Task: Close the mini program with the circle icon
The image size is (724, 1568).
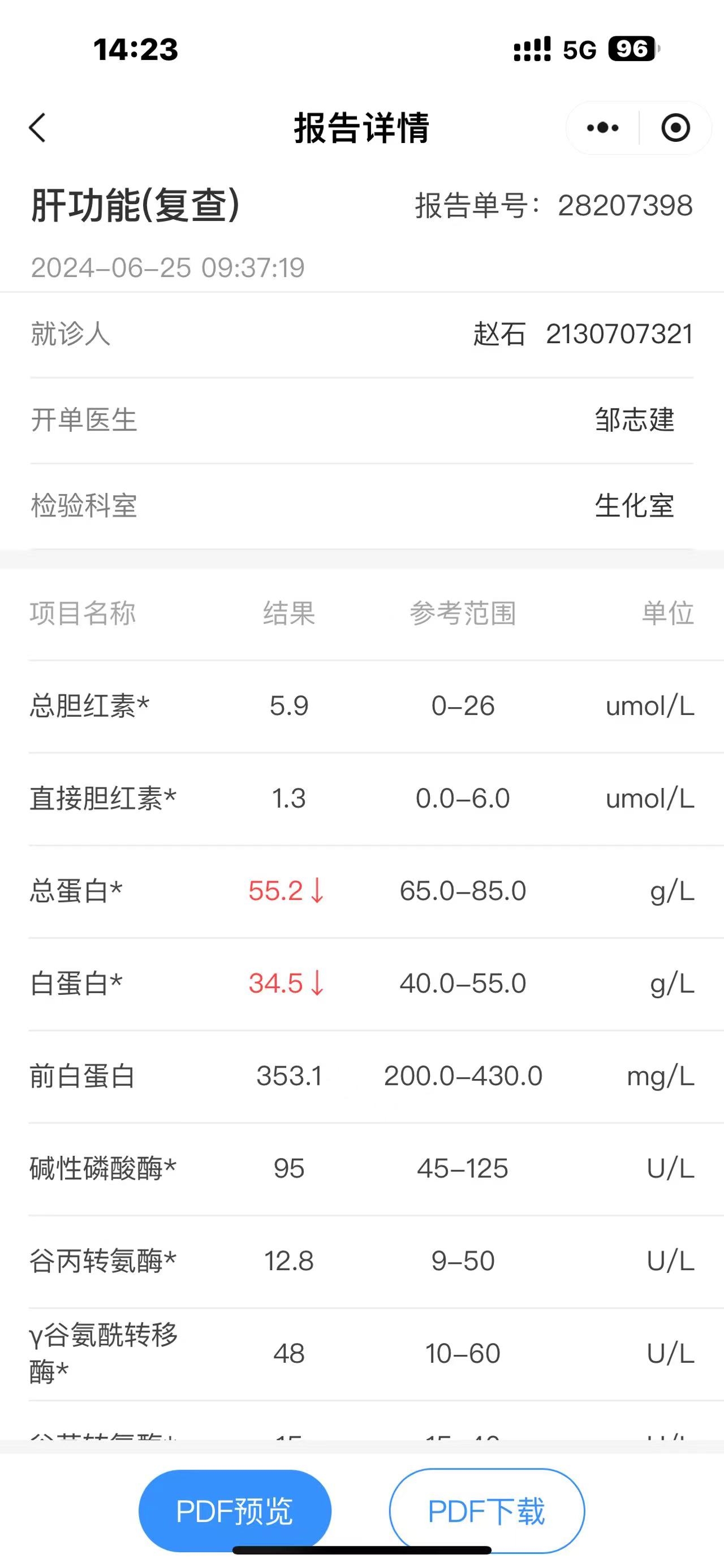Action: point(675,128)
